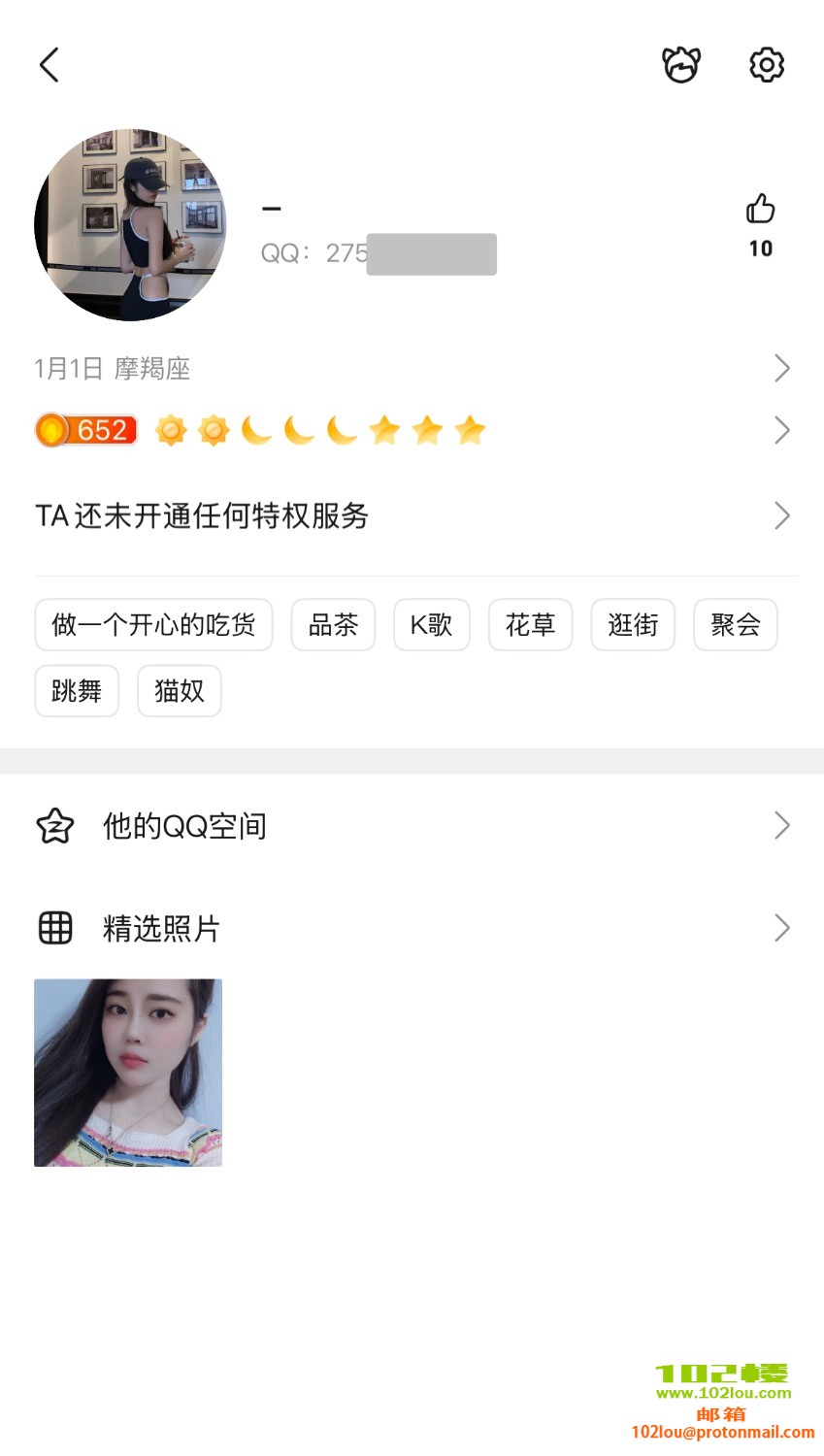Select the K歌 tag chip
Viewport: 824px width, 1456px height.
coord(431,625)
